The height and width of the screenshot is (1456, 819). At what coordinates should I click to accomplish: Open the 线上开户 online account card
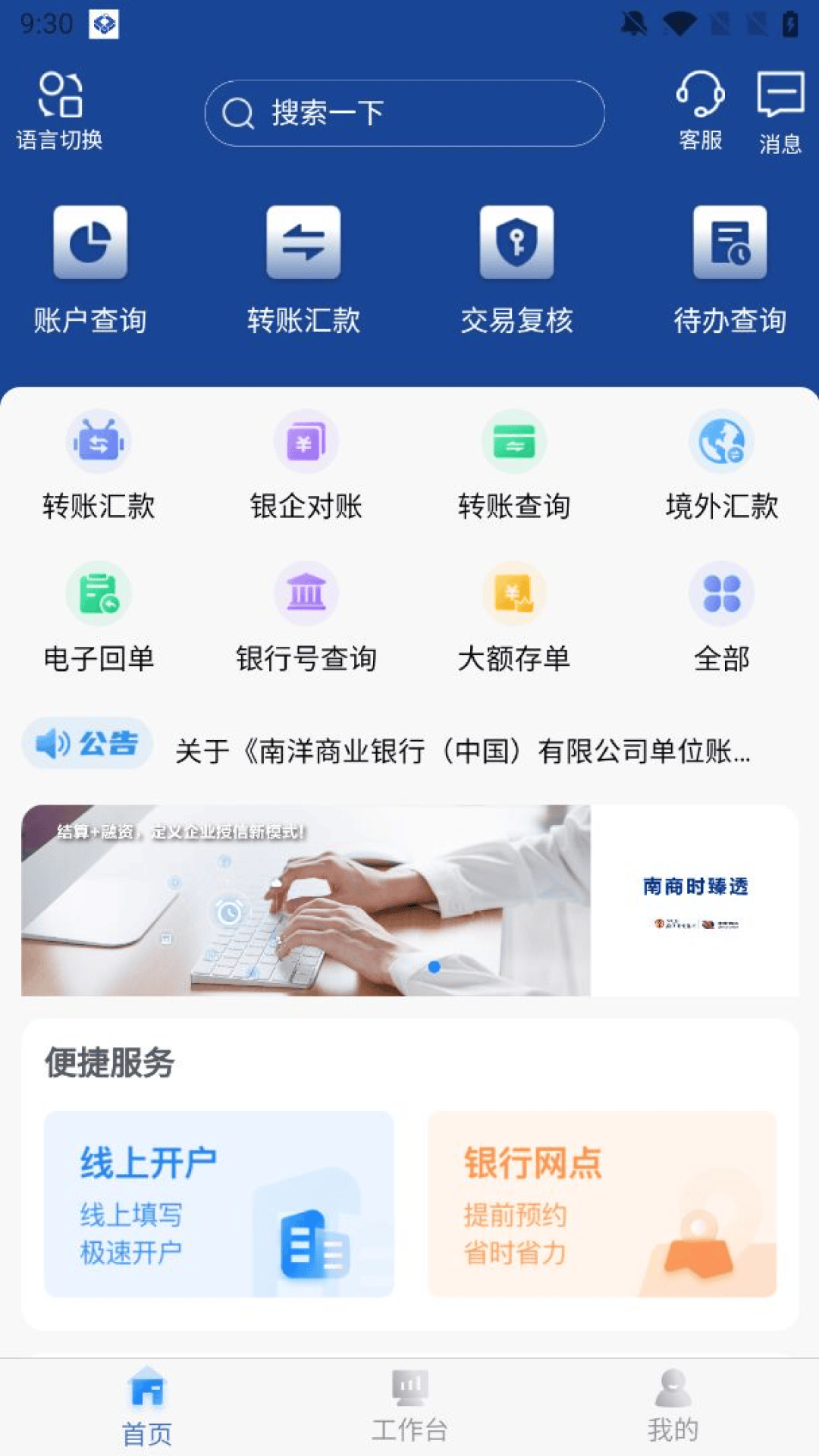pyautogui.click(x=219, y=1204)
